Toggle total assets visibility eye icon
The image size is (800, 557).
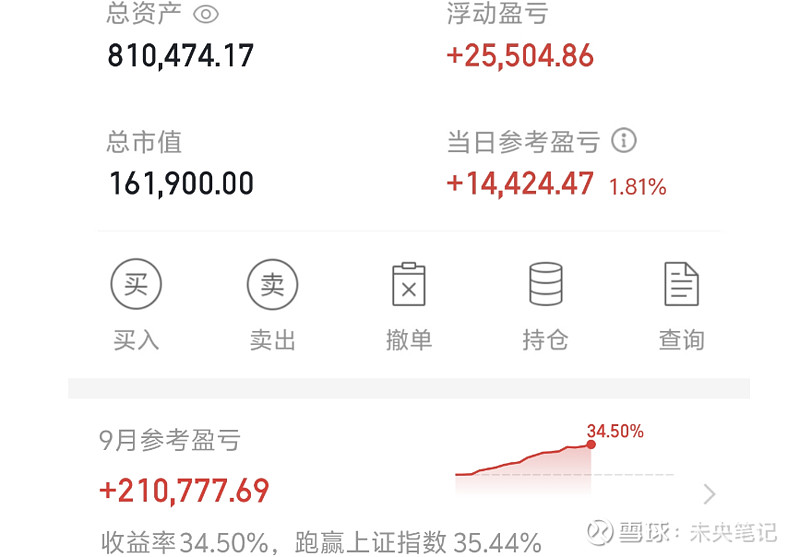click(206, 14)
